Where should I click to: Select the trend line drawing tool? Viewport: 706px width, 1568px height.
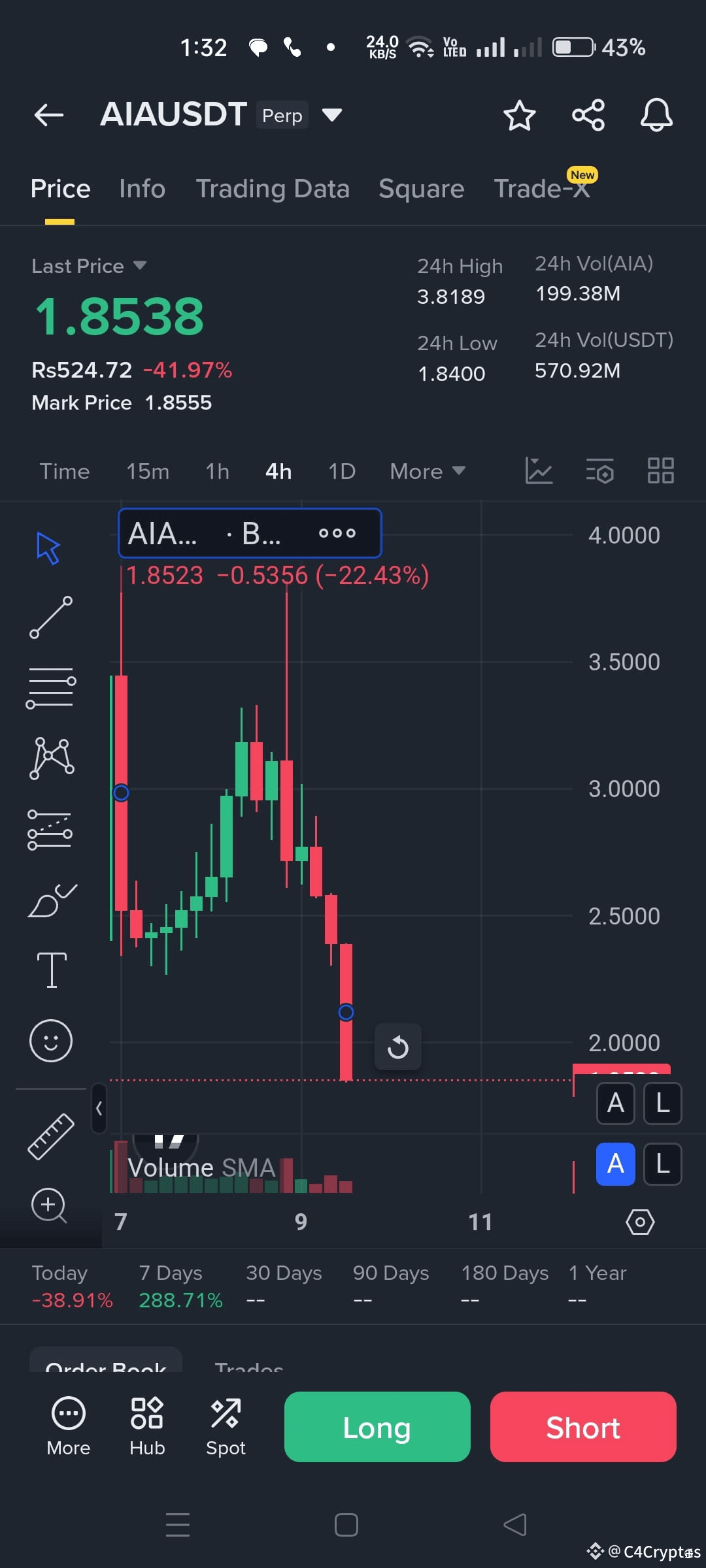(x=52, y=617)
